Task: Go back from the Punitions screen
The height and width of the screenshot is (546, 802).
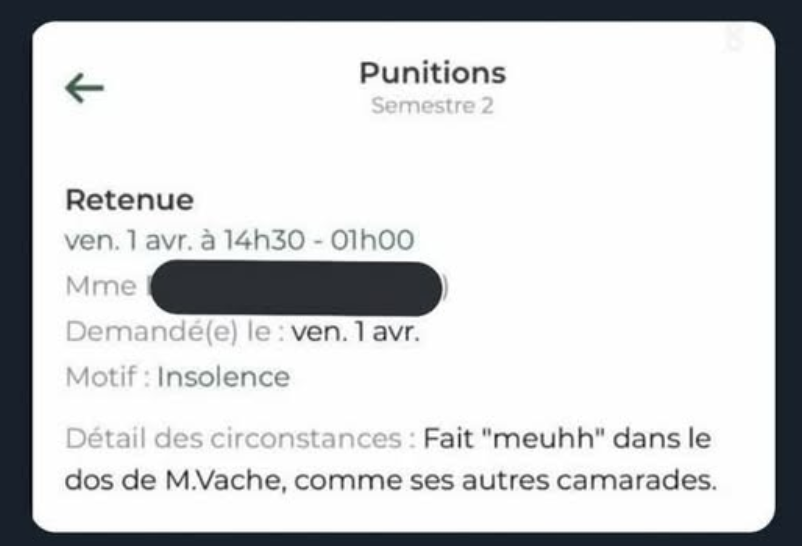Action: (84, 88)
